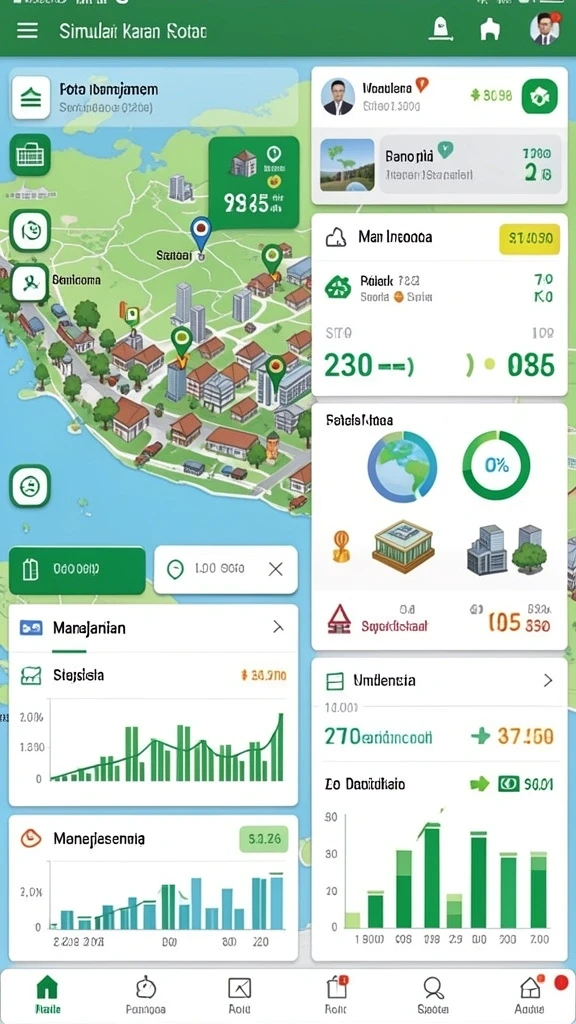Expand the Manajanian section chevron
The height and width of the screenshot is (1024, 576).
278,628
